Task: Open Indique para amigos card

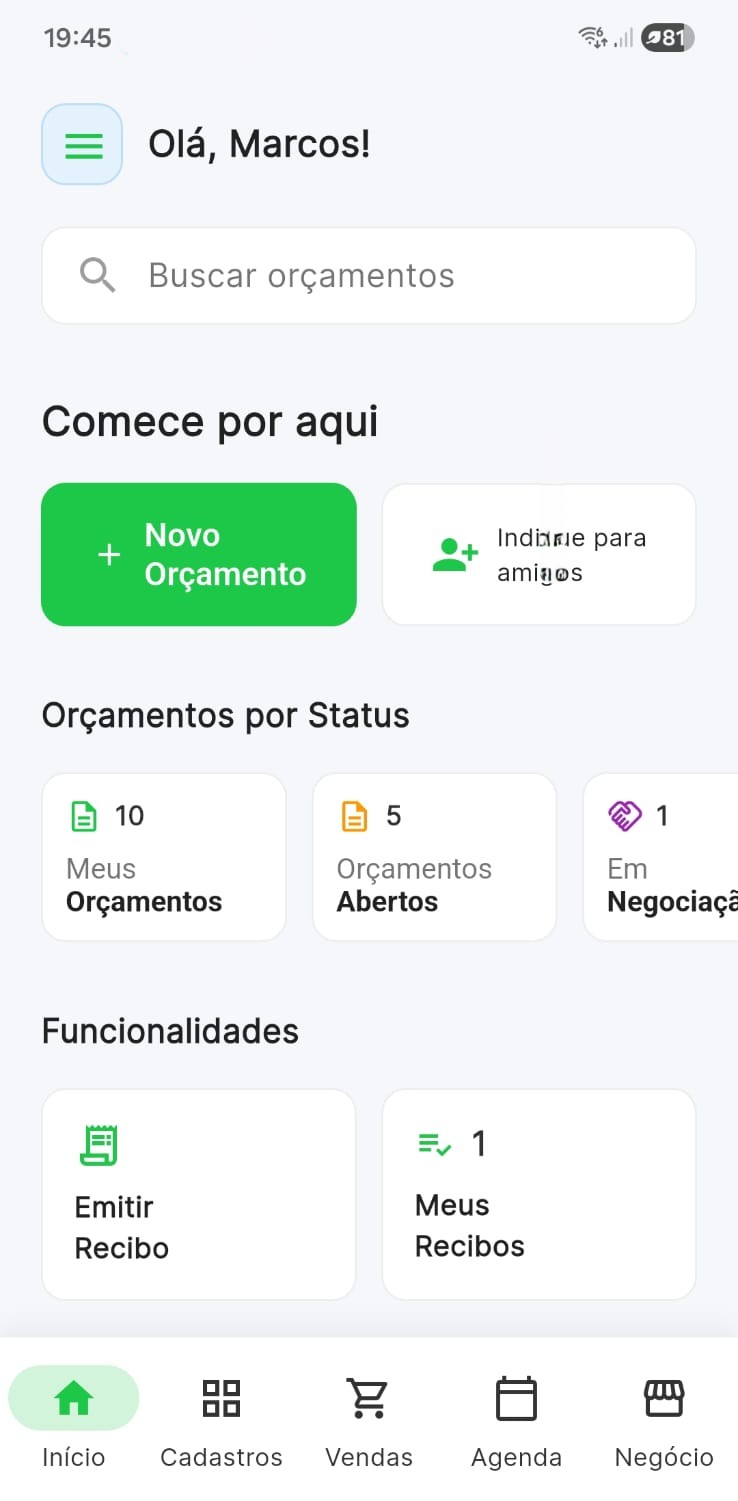Action: [539, 555]
